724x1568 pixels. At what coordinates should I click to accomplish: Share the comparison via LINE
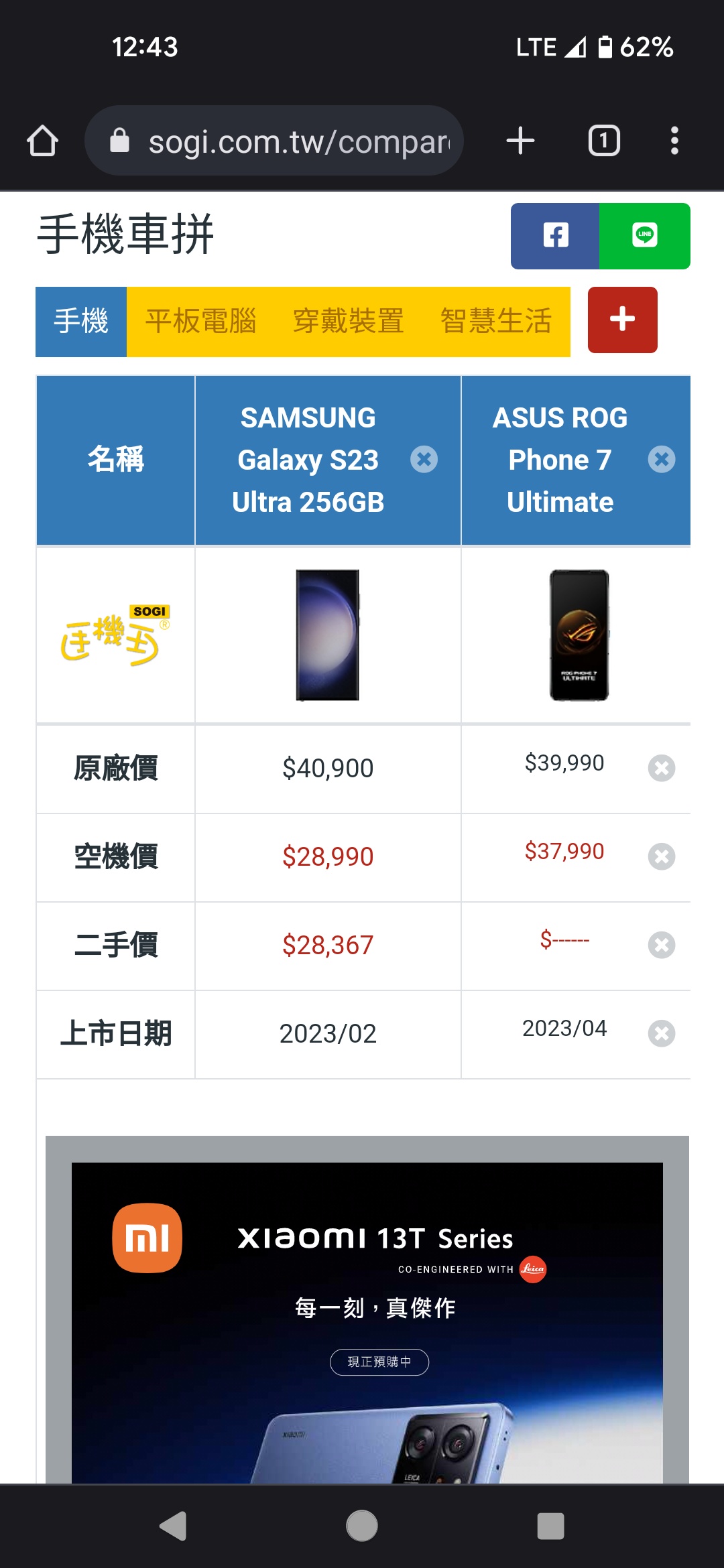tap(645, 236)
